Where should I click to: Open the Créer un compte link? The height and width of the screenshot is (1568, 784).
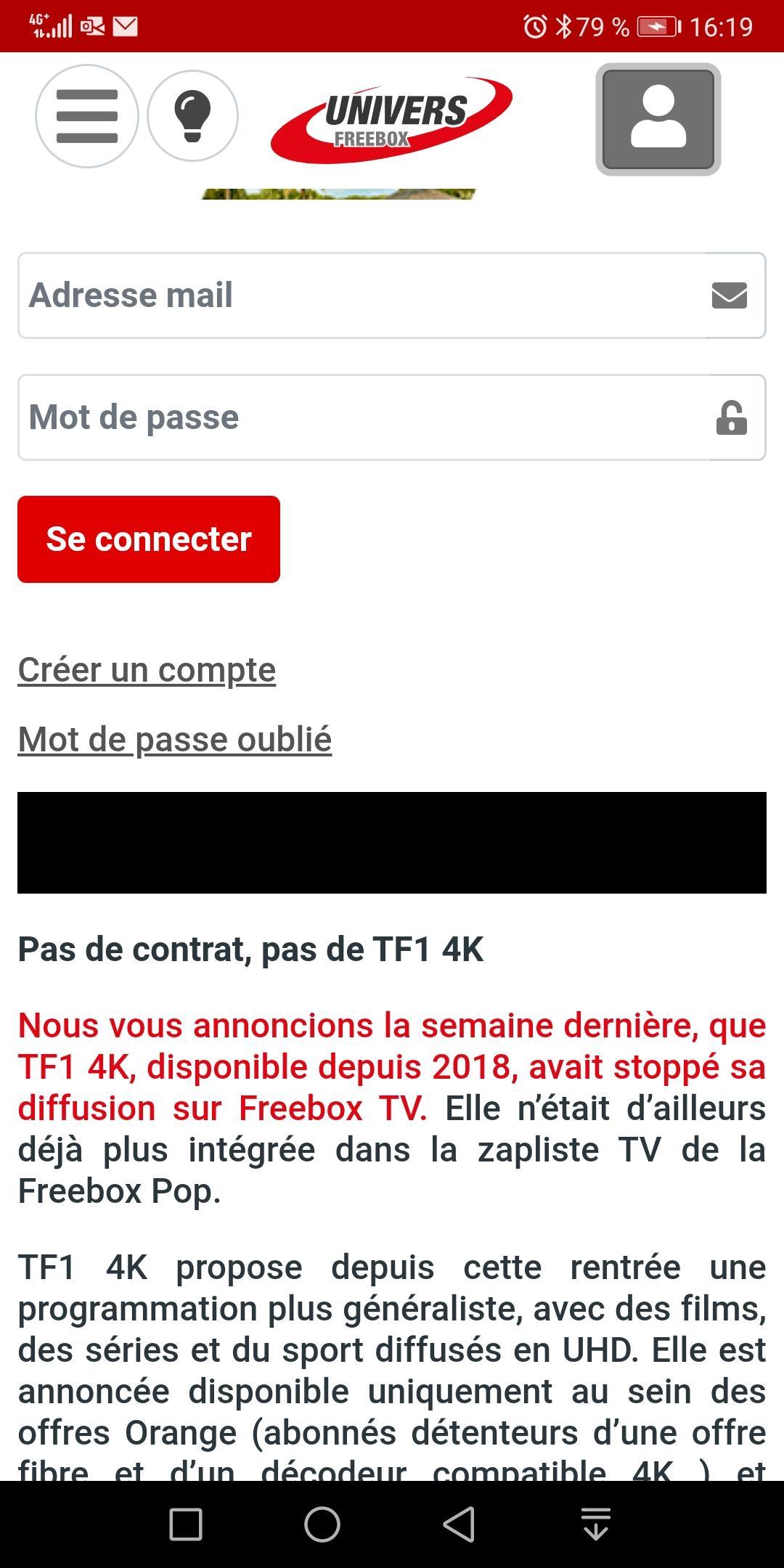[147, 669]
